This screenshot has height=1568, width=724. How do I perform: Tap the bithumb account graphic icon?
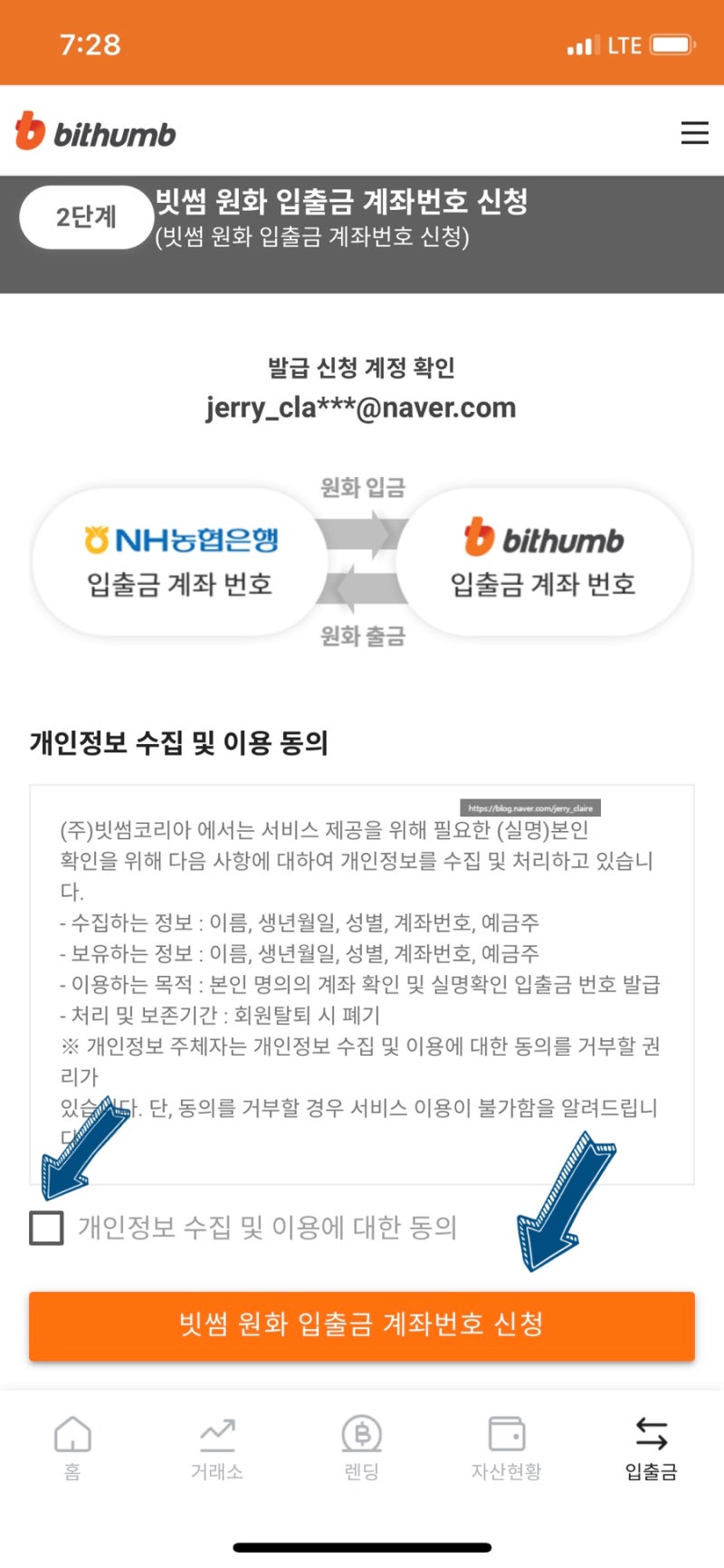click(x=544, y=540)
